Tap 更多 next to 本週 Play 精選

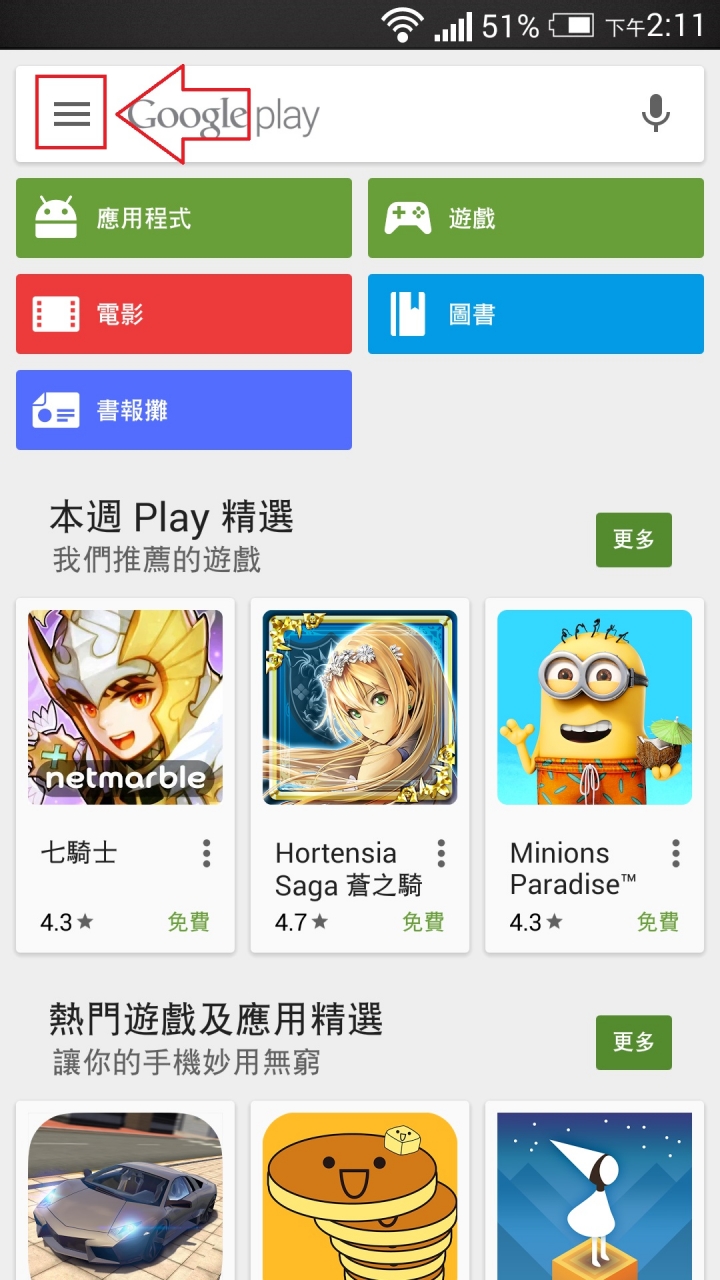point(633,540)
